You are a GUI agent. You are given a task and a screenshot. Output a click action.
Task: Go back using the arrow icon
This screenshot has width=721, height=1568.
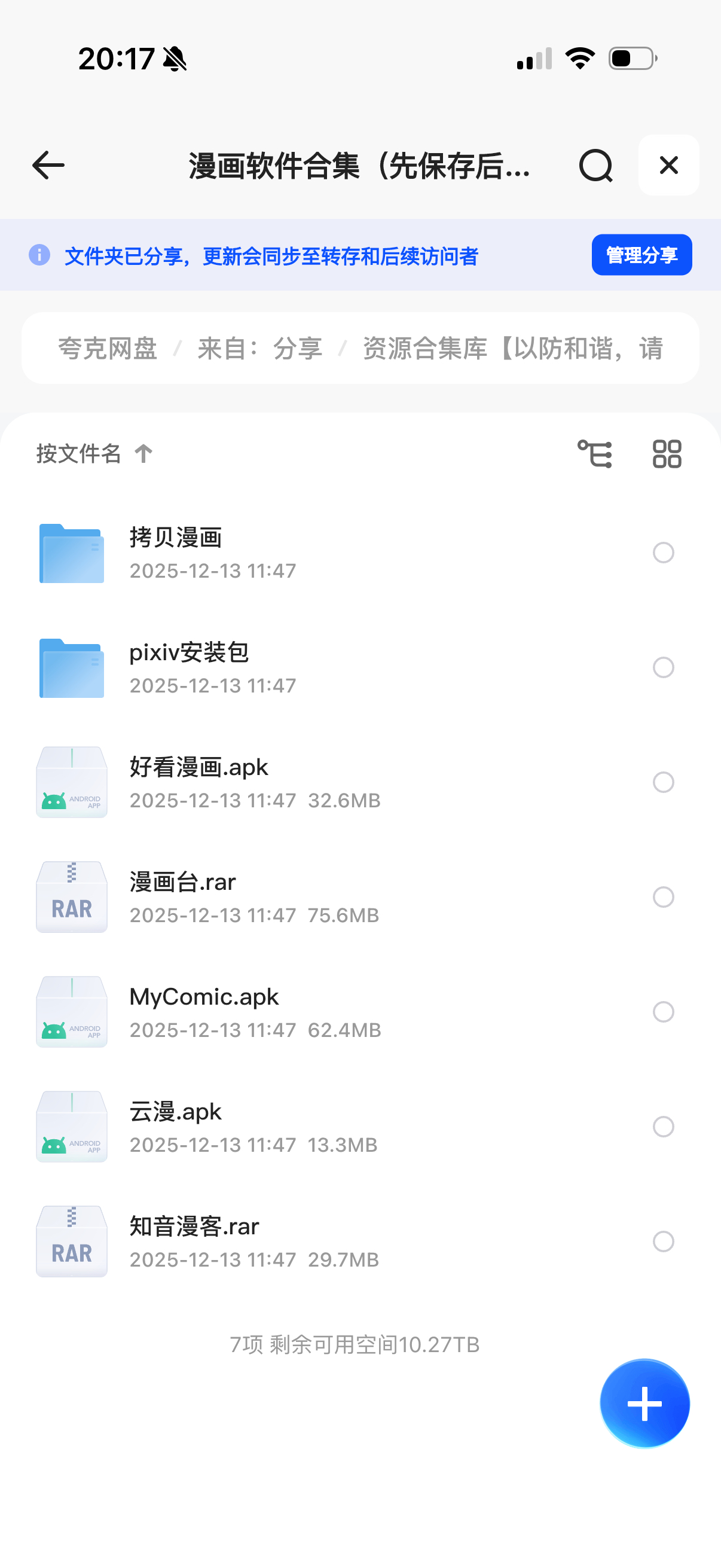(x=48, y=166)
